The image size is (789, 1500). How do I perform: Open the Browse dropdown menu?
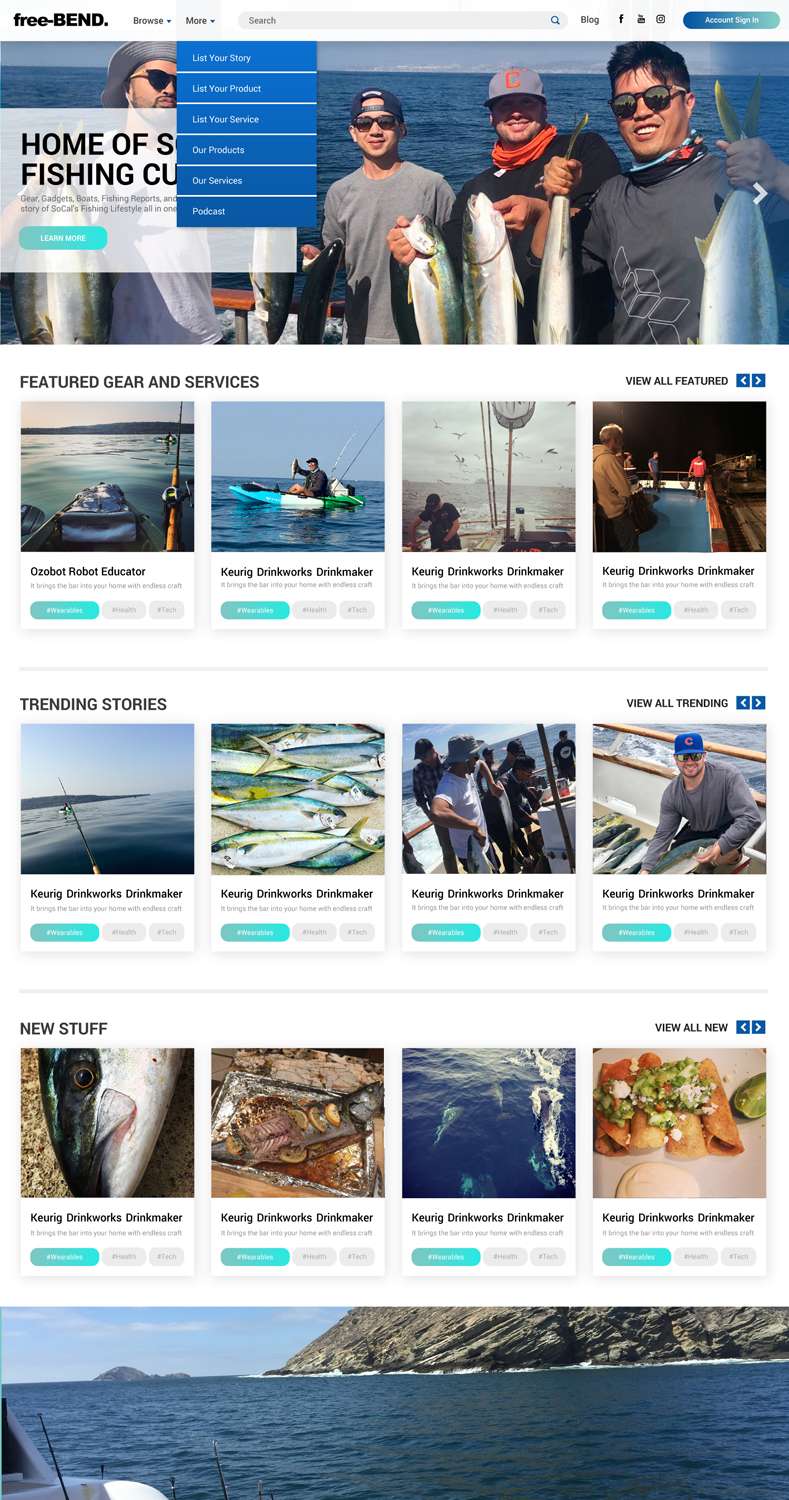pos(152,20)
